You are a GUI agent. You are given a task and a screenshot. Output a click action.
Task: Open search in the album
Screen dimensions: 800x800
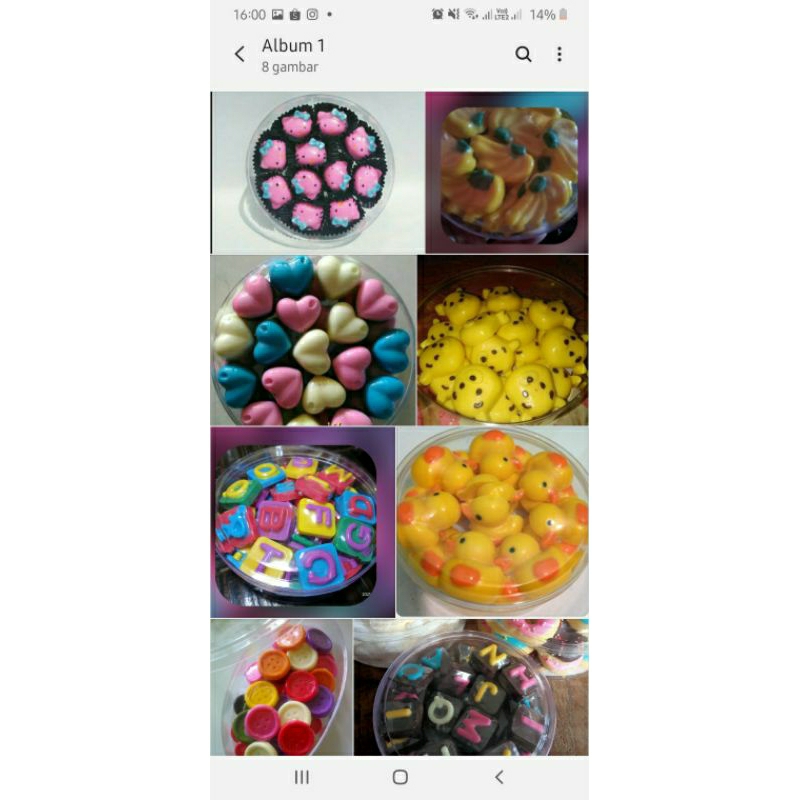523,55
